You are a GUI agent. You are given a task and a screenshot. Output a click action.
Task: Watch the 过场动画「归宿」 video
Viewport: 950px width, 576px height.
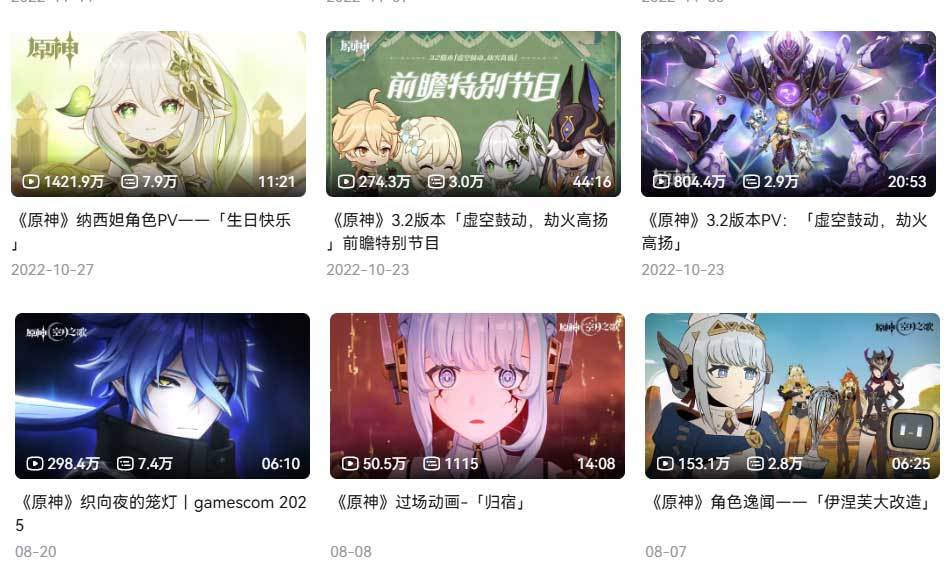477,395
